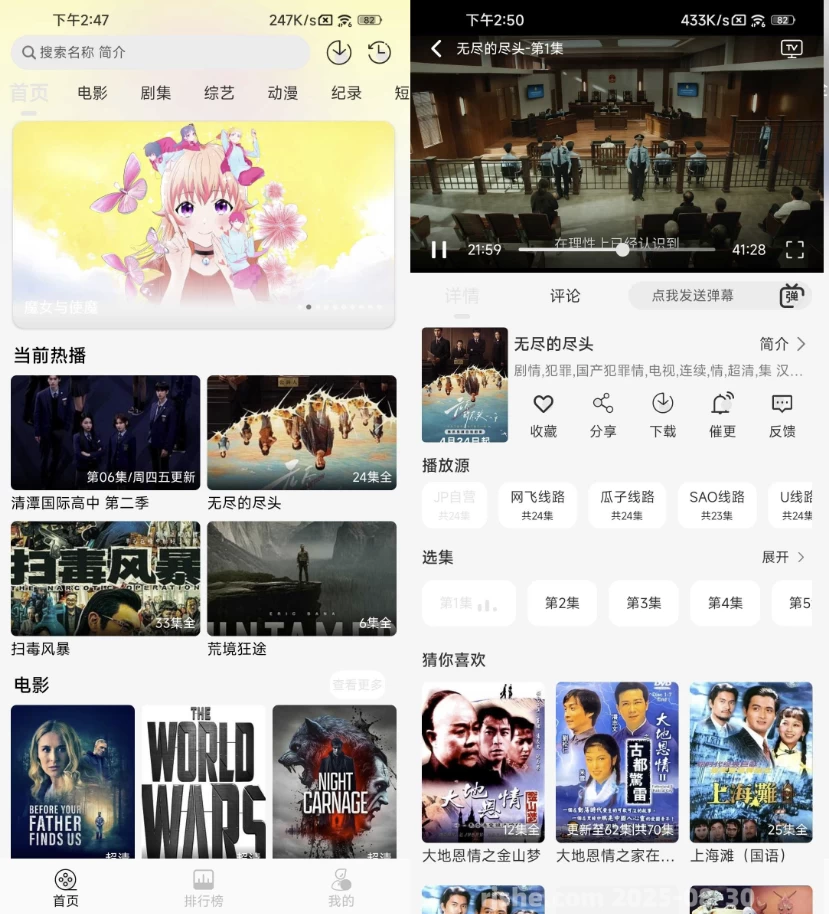Open watch history clock icon
829x914 pixels.
tap(379, 52)
